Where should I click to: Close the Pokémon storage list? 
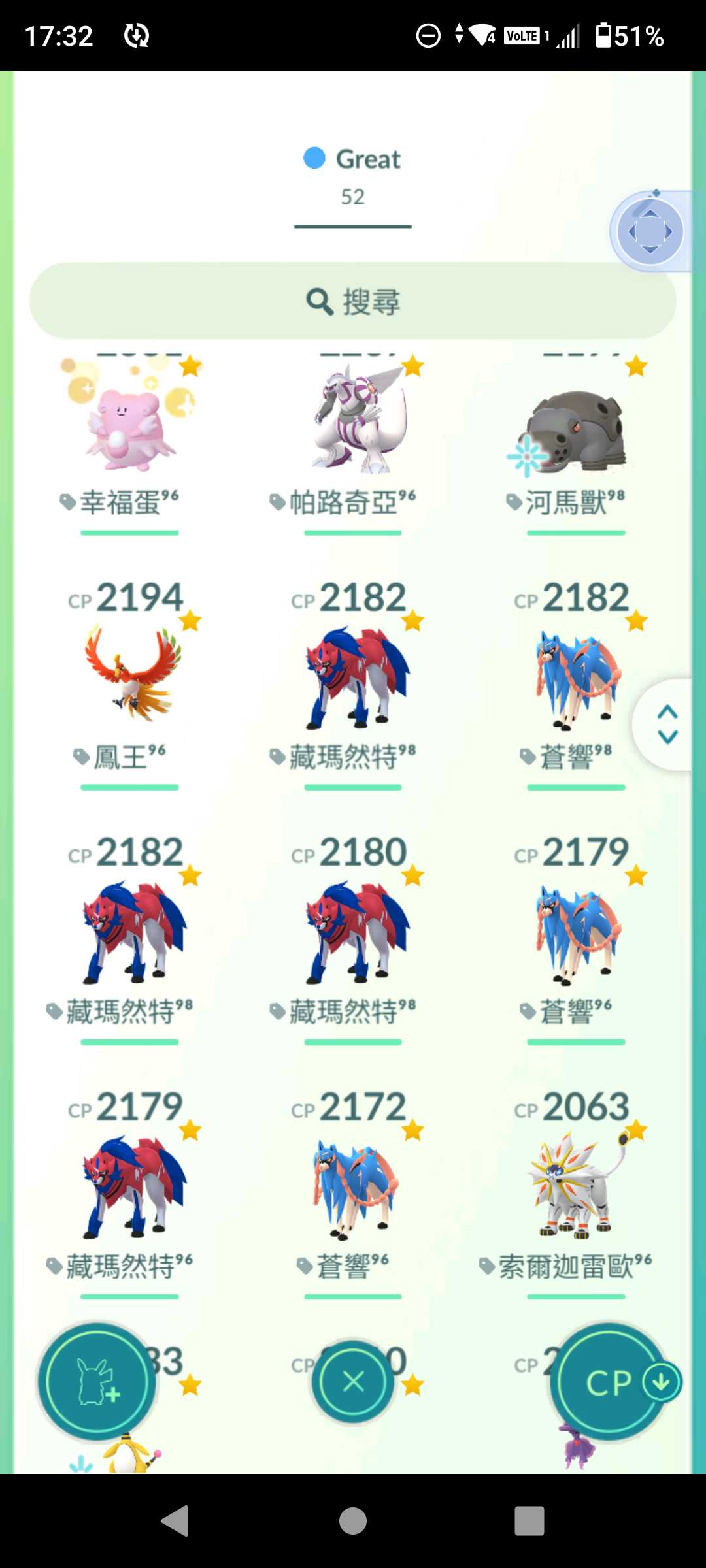pyautogui.click(x=353, y=1382)
